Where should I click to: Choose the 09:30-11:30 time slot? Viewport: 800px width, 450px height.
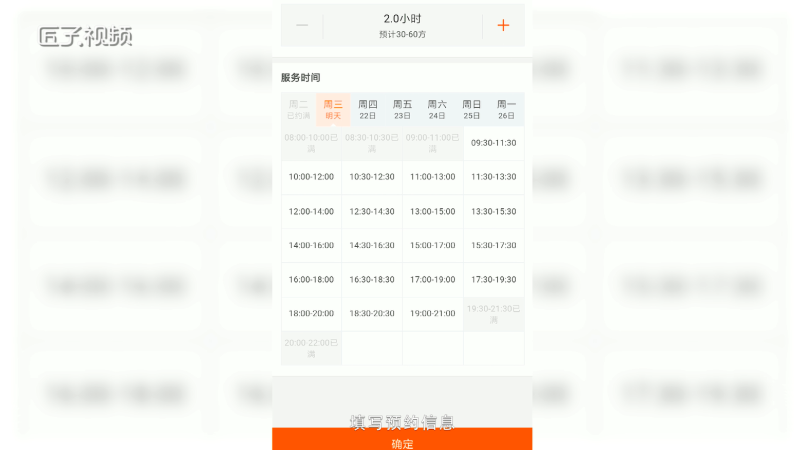coord(493,143)
